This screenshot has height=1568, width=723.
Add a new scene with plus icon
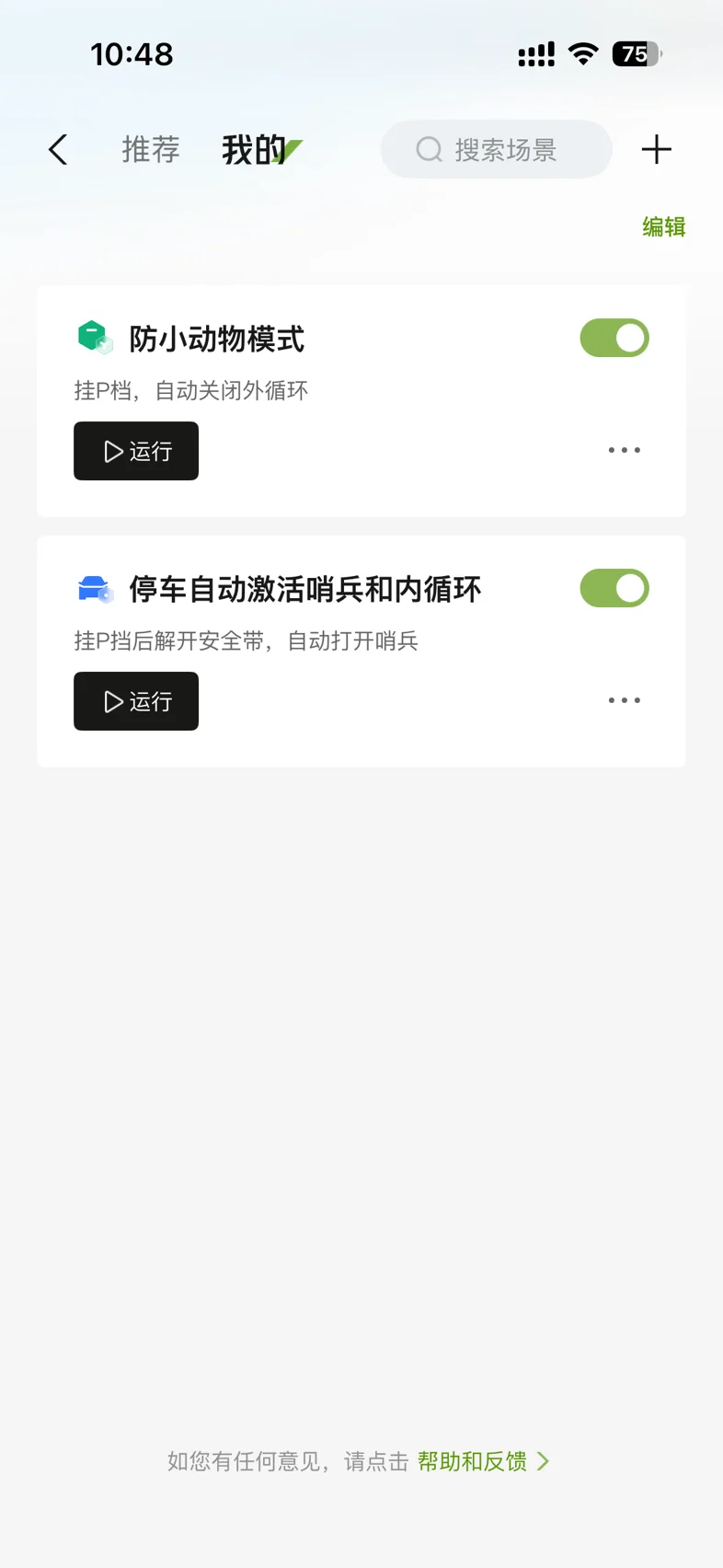click(656, 149)
